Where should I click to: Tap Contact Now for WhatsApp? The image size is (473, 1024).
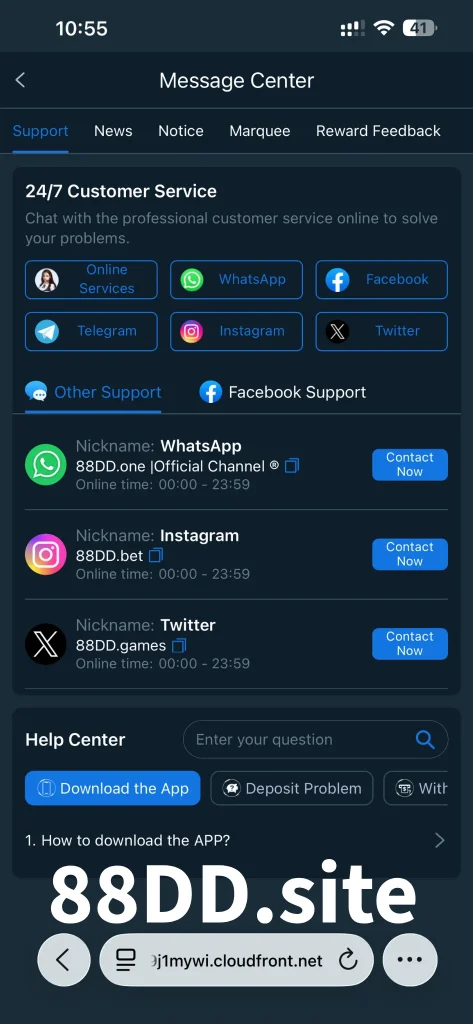point(410,464)
